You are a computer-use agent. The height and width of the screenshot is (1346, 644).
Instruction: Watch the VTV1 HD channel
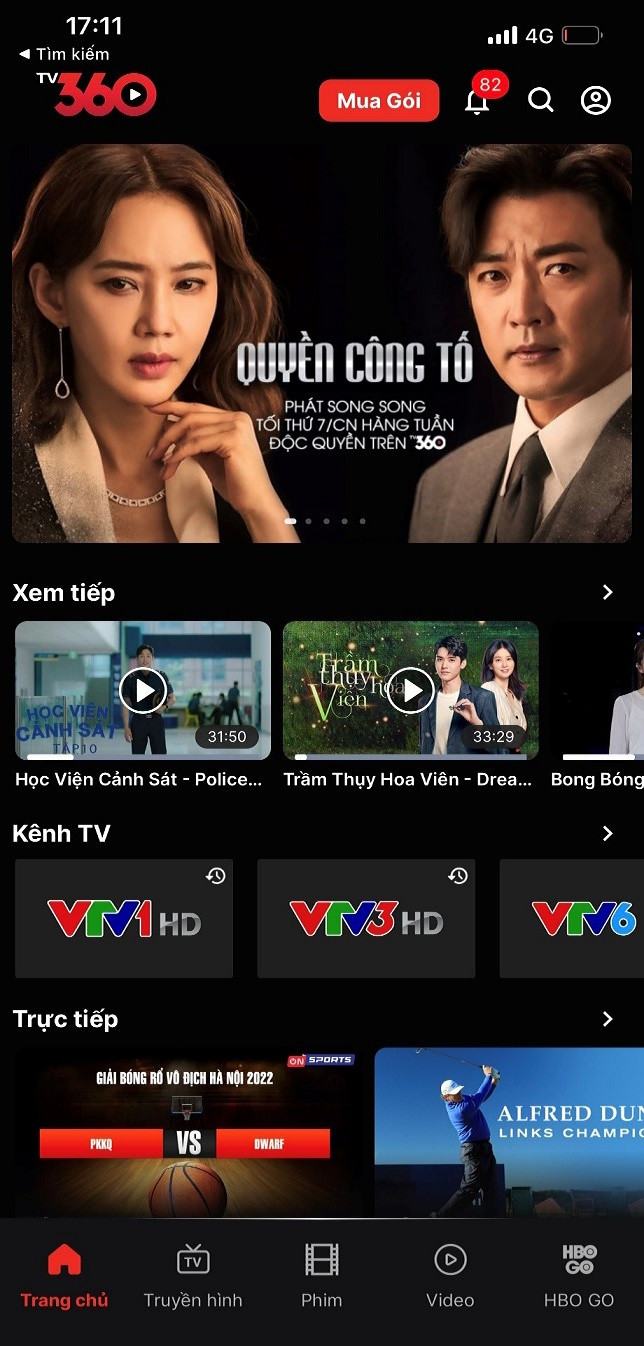pyautogui.click(x=124, y=918)
